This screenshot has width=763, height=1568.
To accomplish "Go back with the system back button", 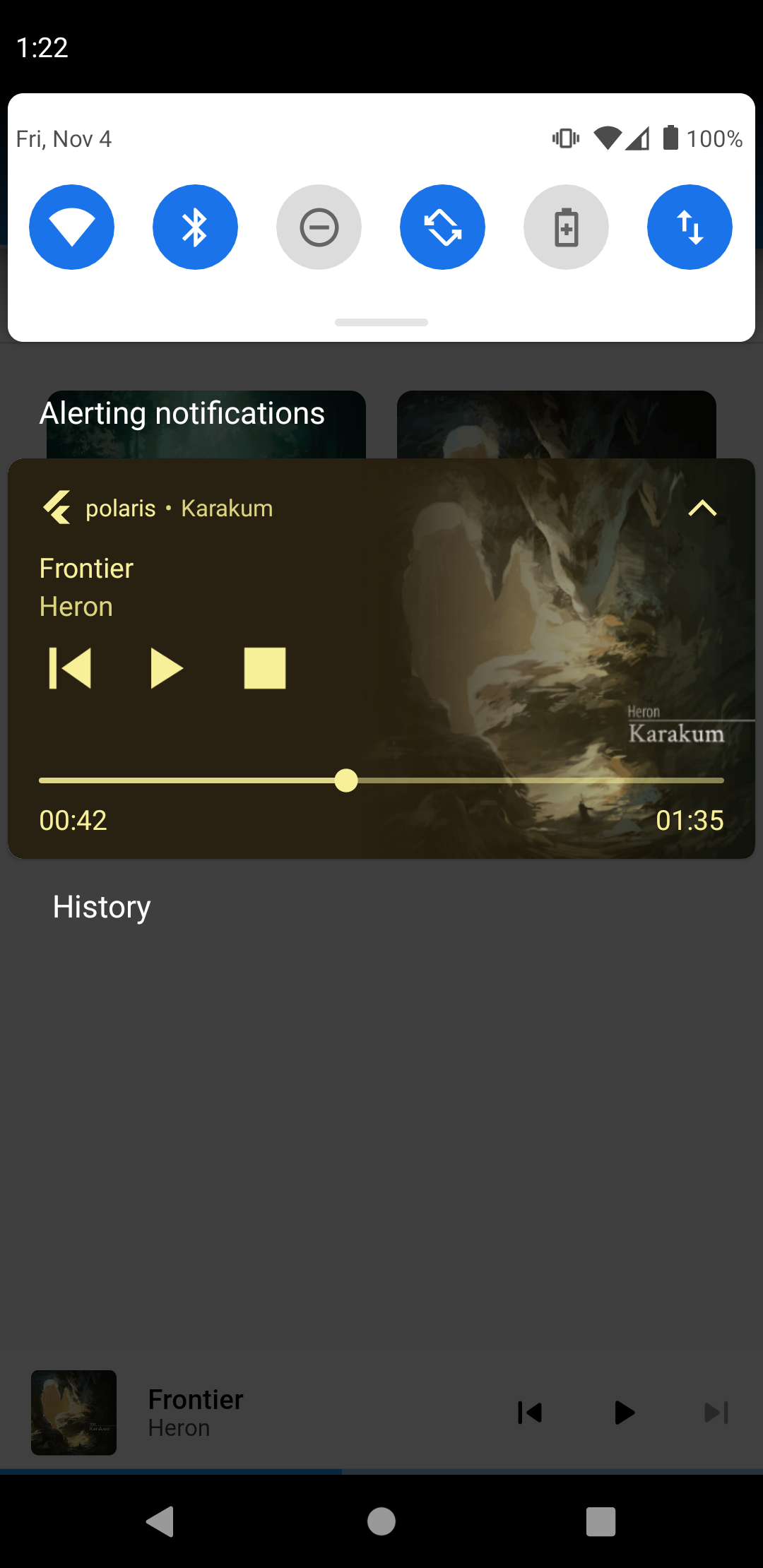I will 160,1521.
